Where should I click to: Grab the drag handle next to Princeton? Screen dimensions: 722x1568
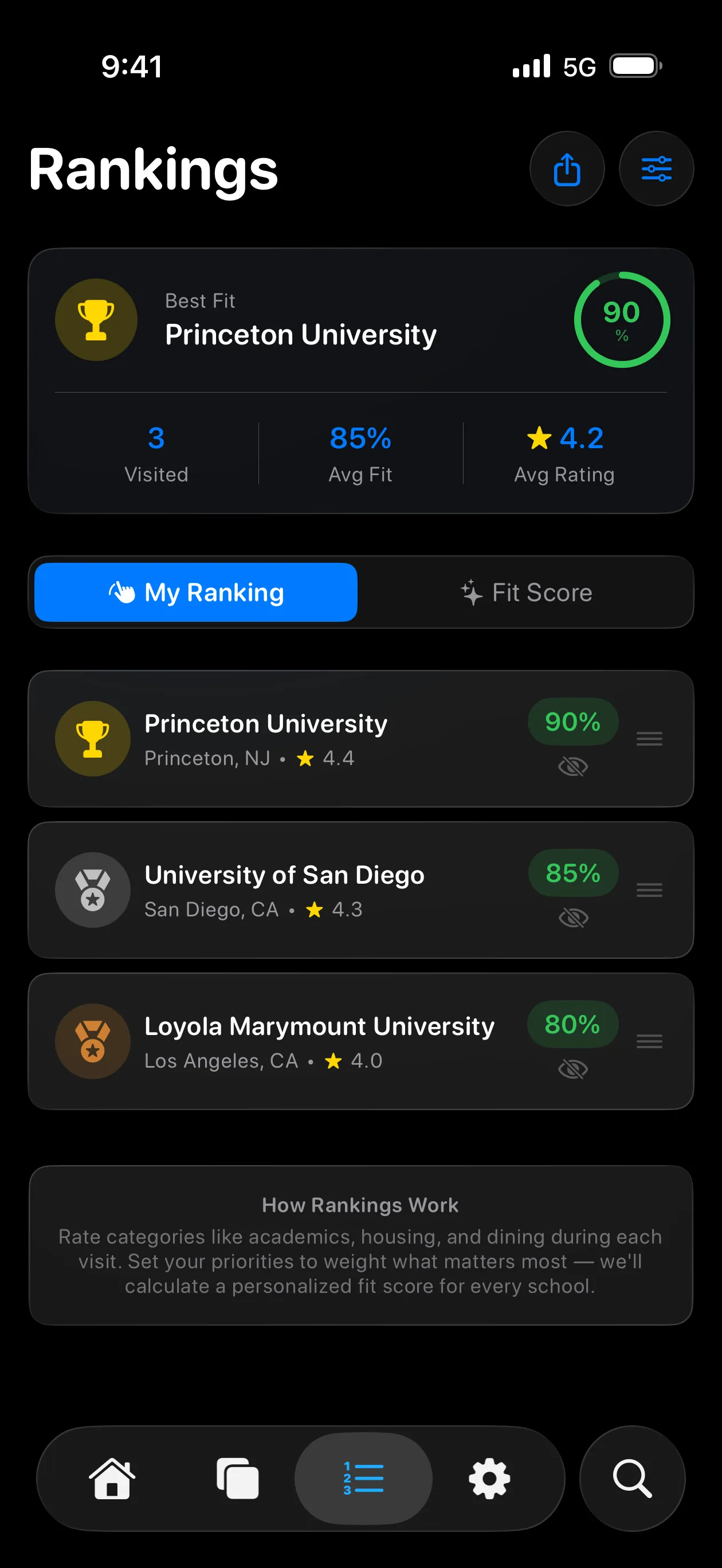(649, 738)
